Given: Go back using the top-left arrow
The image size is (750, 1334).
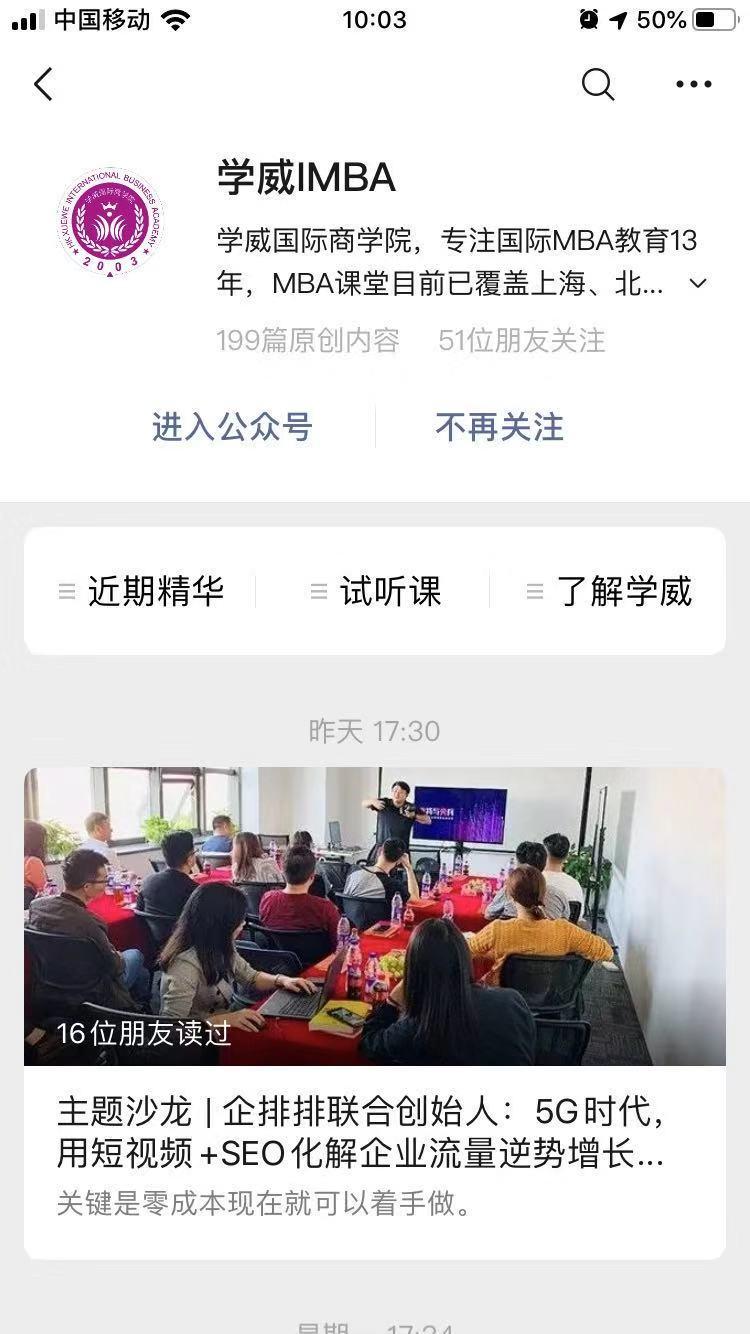Looking at the screenshot, I should pos(43,85).
